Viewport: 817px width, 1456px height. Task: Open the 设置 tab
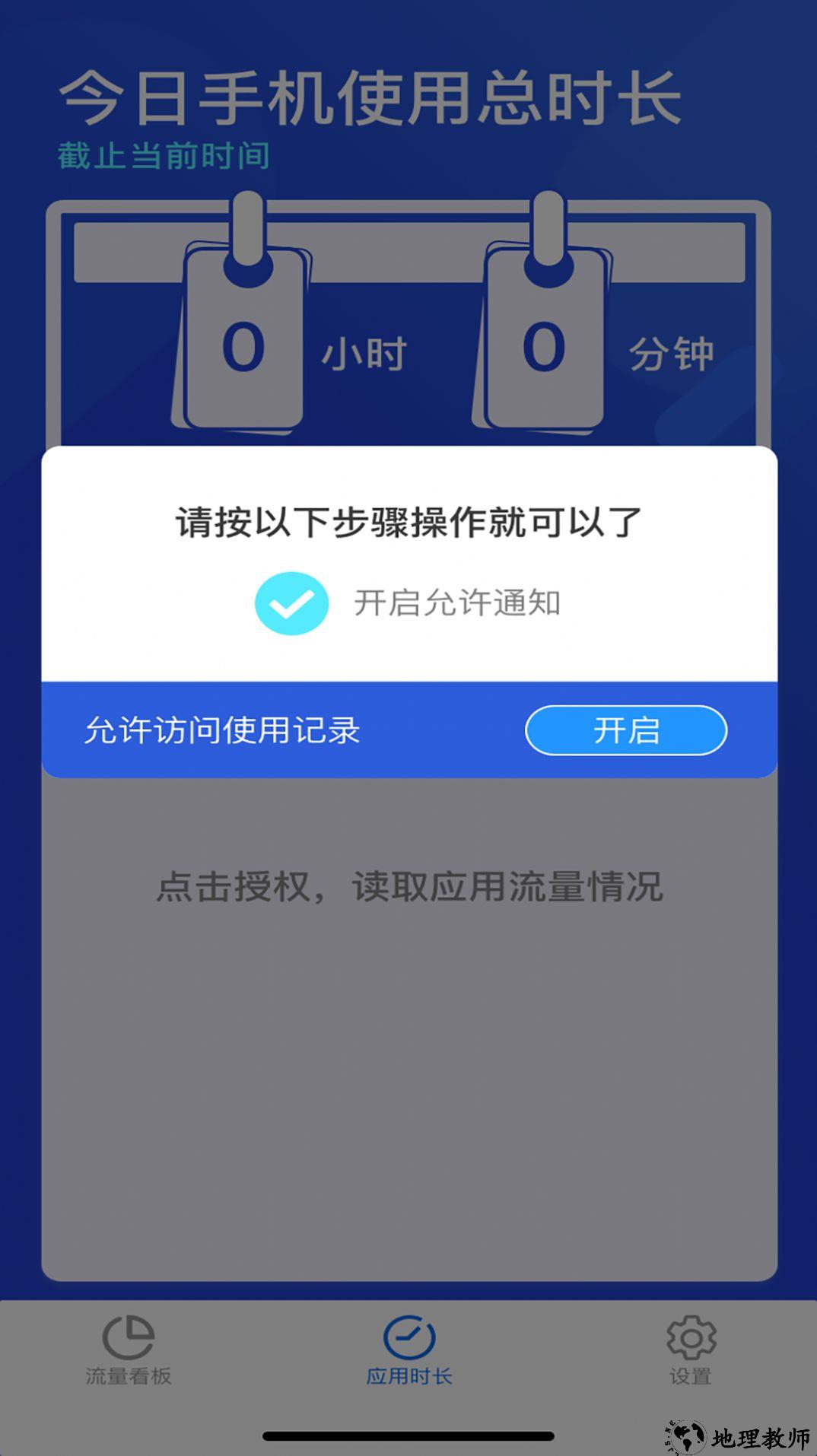(x=690, y=1349)
